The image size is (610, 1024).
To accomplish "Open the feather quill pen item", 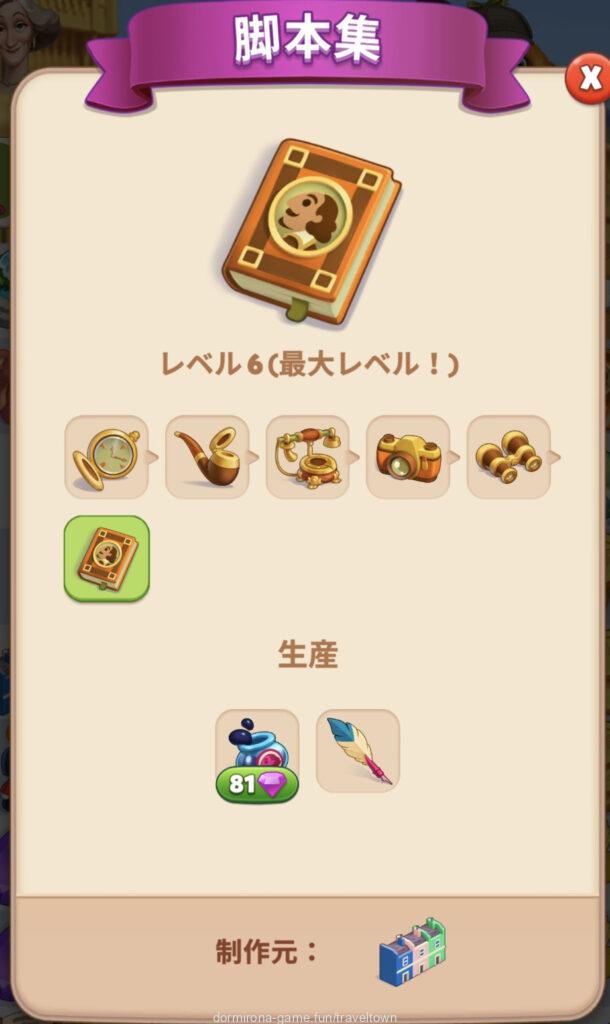I will tap(358, 751).
